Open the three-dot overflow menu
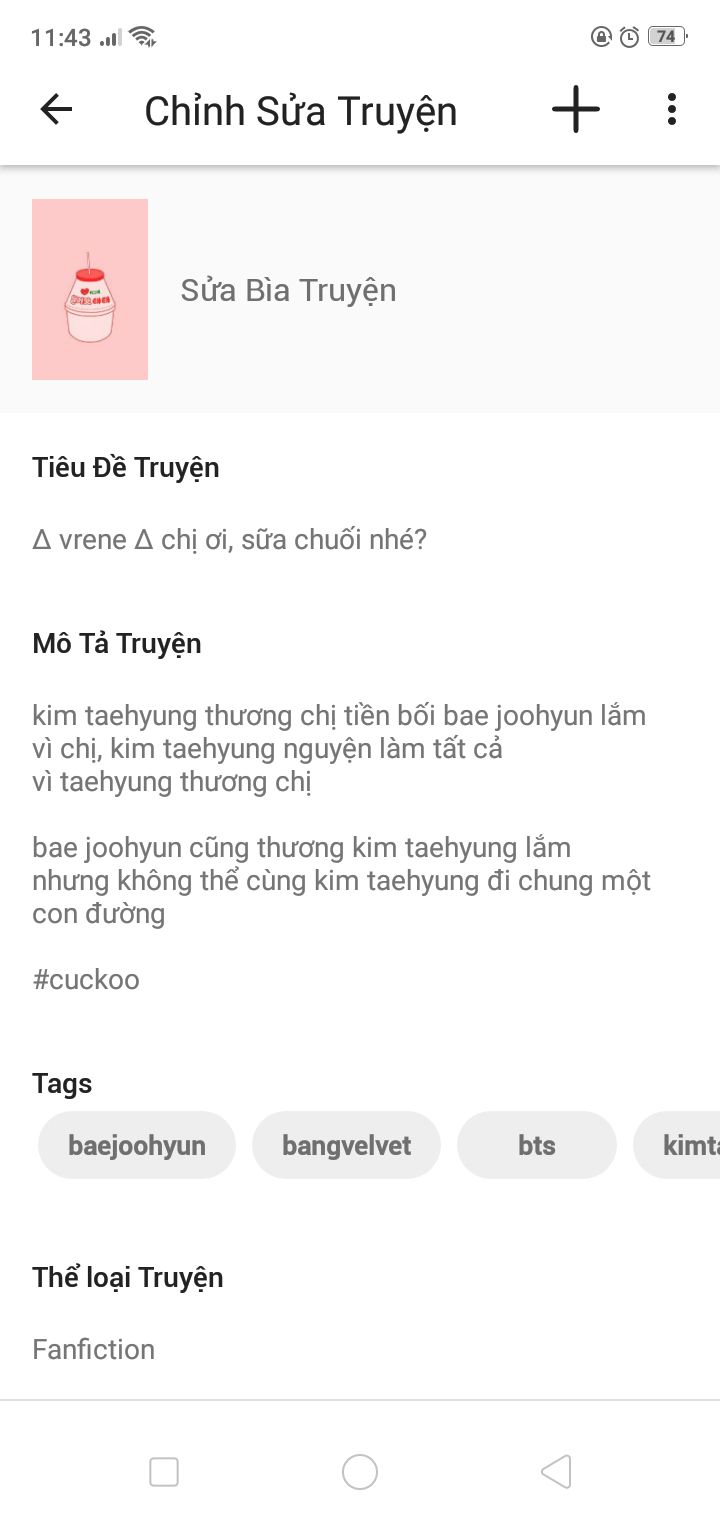 (671, 110)
